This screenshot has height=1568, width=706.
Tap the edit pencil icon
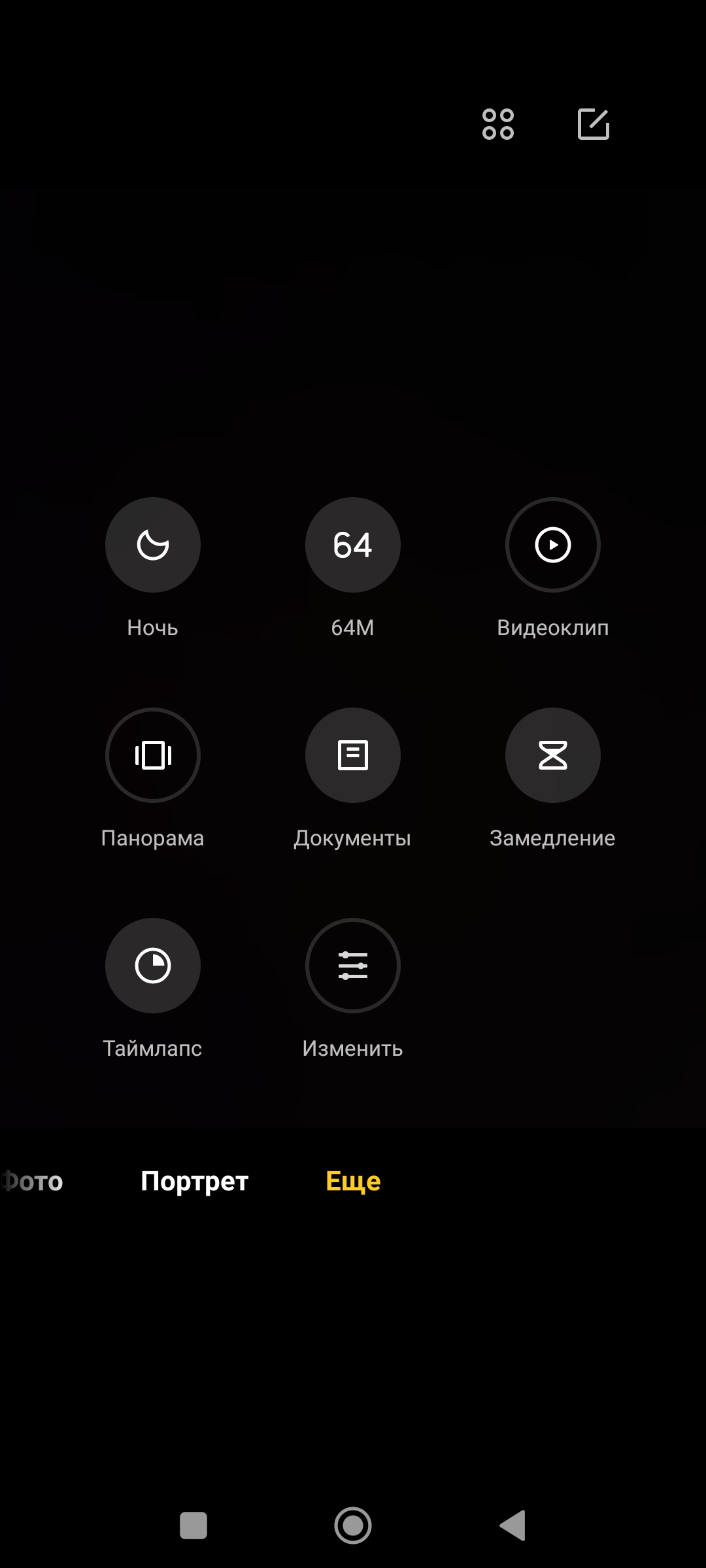[x=594, y=124]
